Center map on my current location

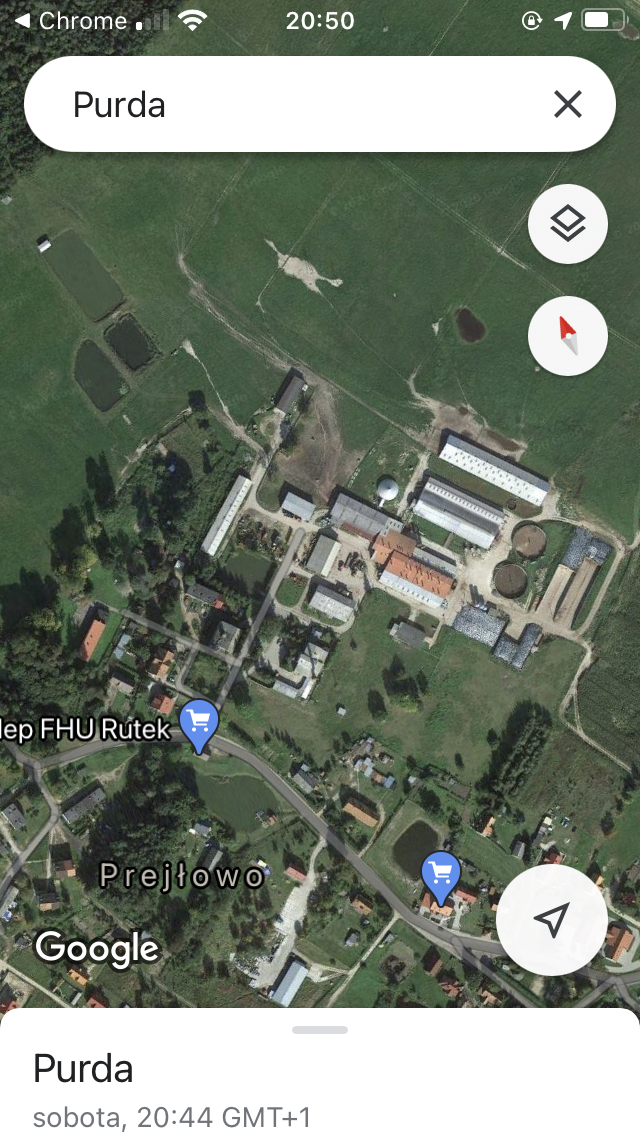tap(551, 920)
